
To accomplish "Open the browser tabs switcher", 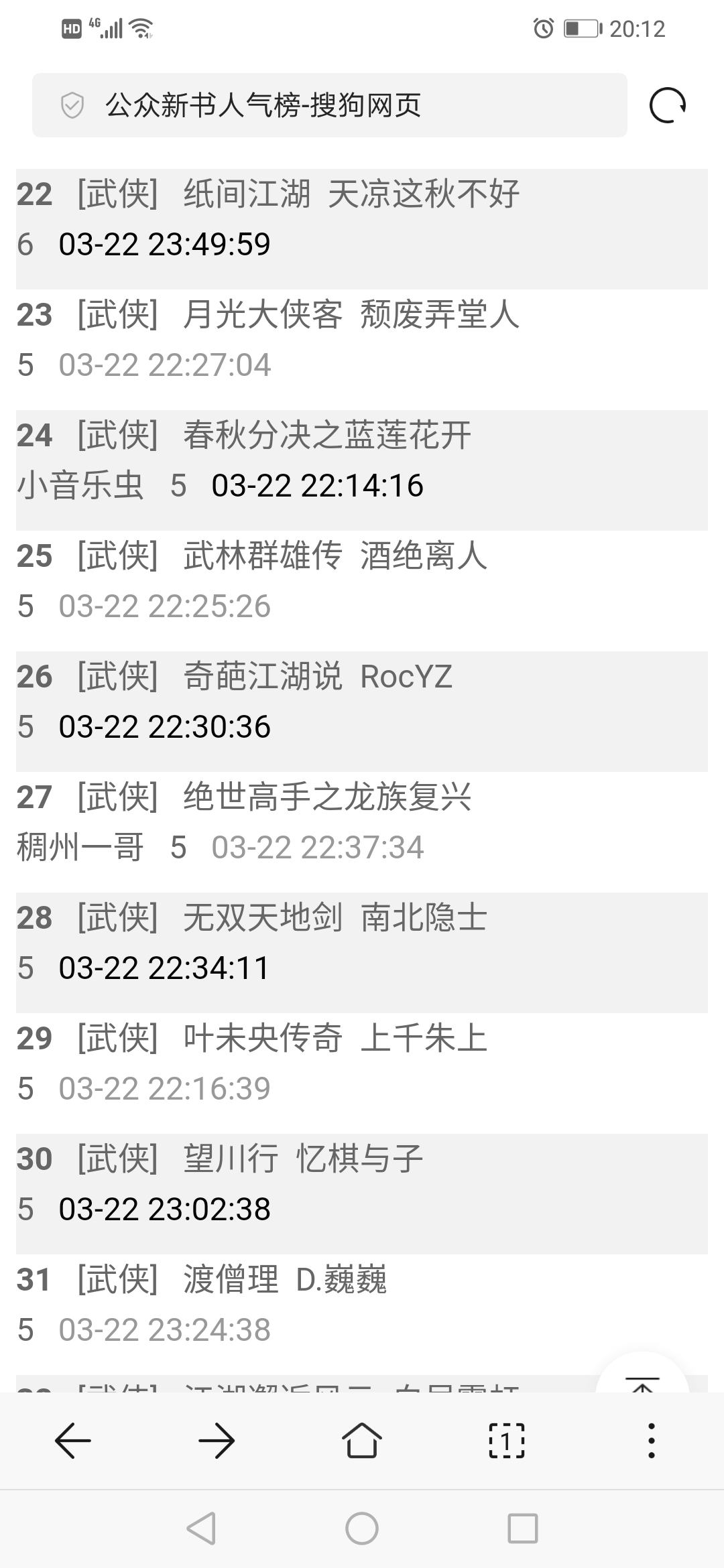I will pos(507,1440).
